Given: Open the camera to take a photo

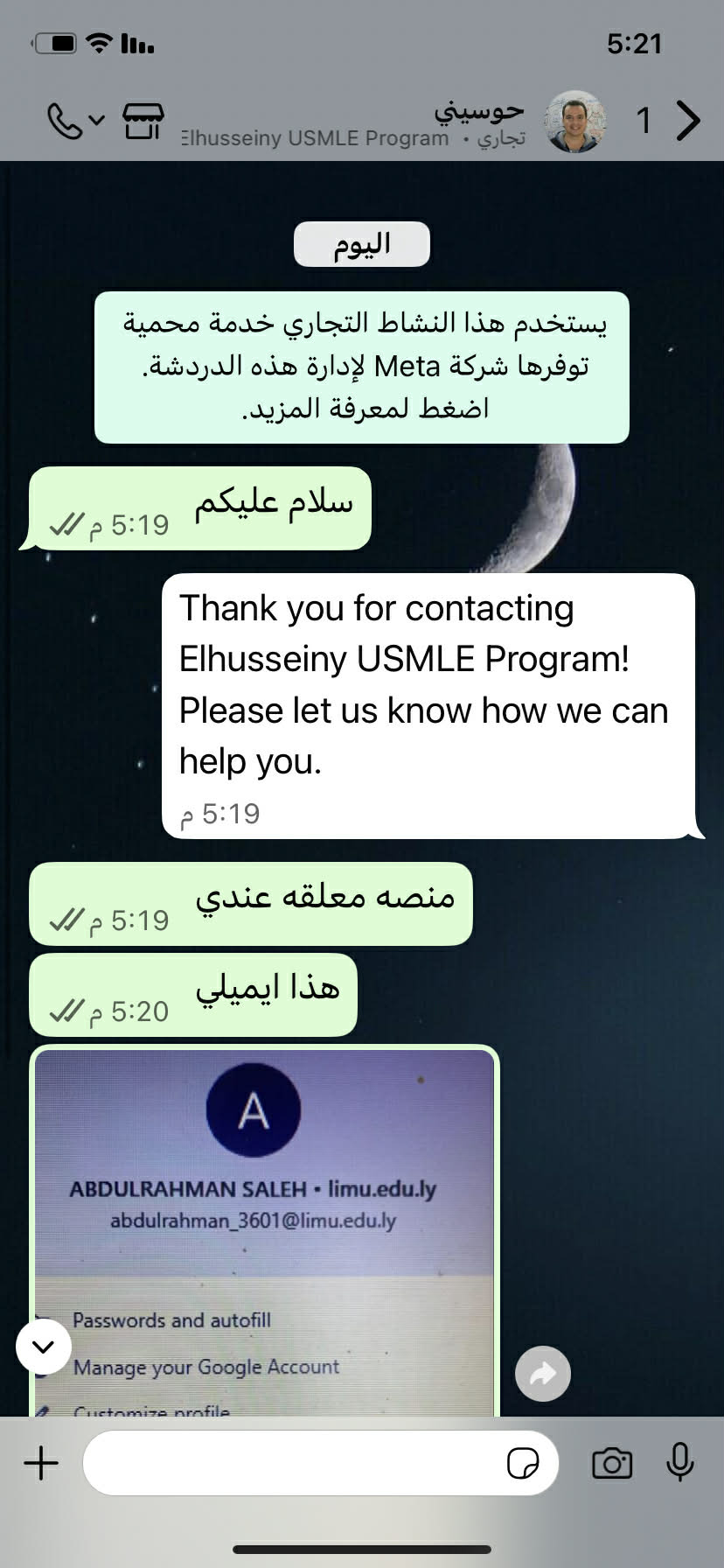Looking at the screenshot, I should (612, 1462).
